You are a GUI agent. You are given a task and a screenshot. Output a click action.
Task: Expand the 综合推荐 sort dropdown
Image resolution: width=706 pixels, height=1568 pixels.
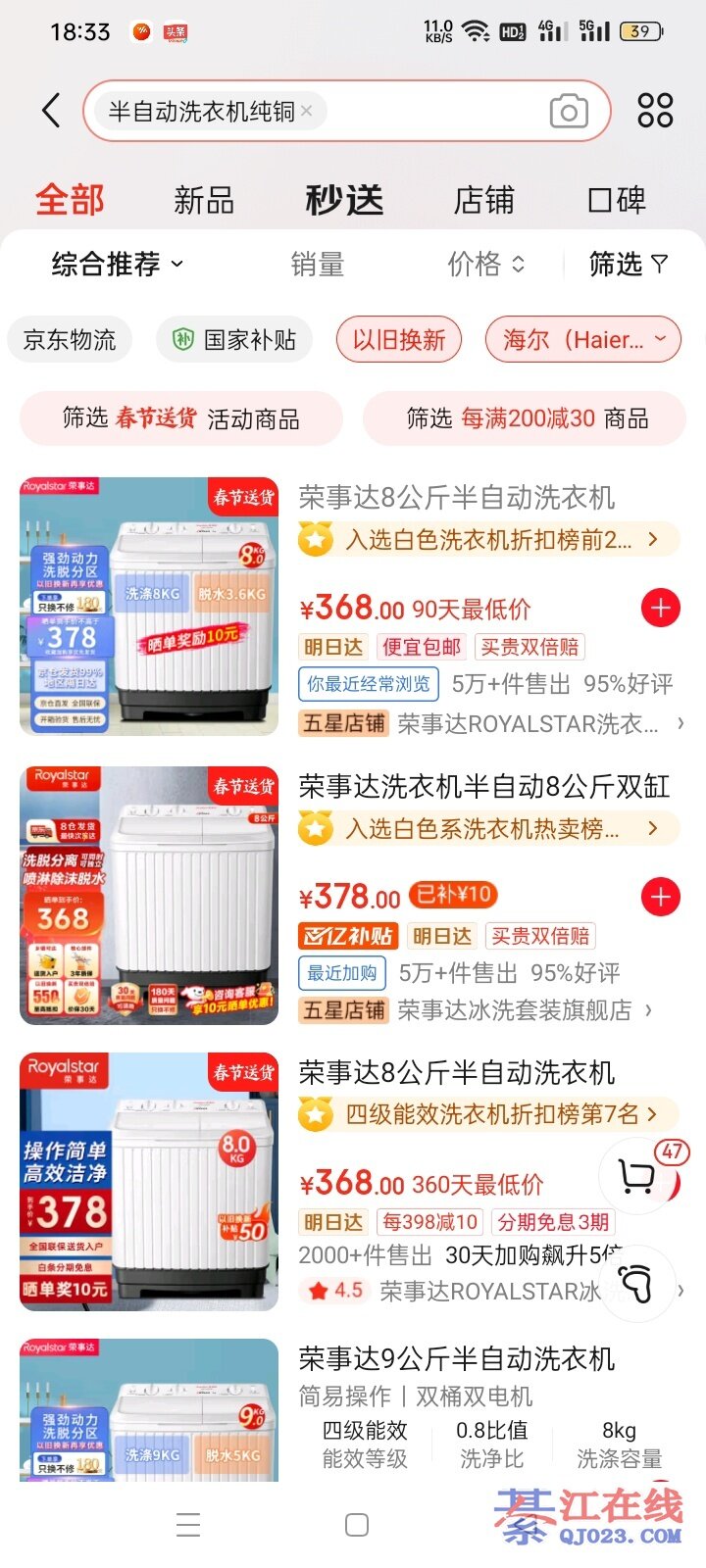click(117, 264)
